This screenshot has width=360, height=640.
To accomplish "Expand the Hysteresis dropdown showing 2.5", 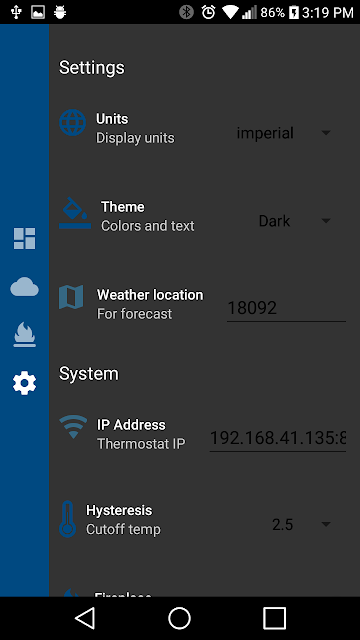I will click(x=301, y=524).
